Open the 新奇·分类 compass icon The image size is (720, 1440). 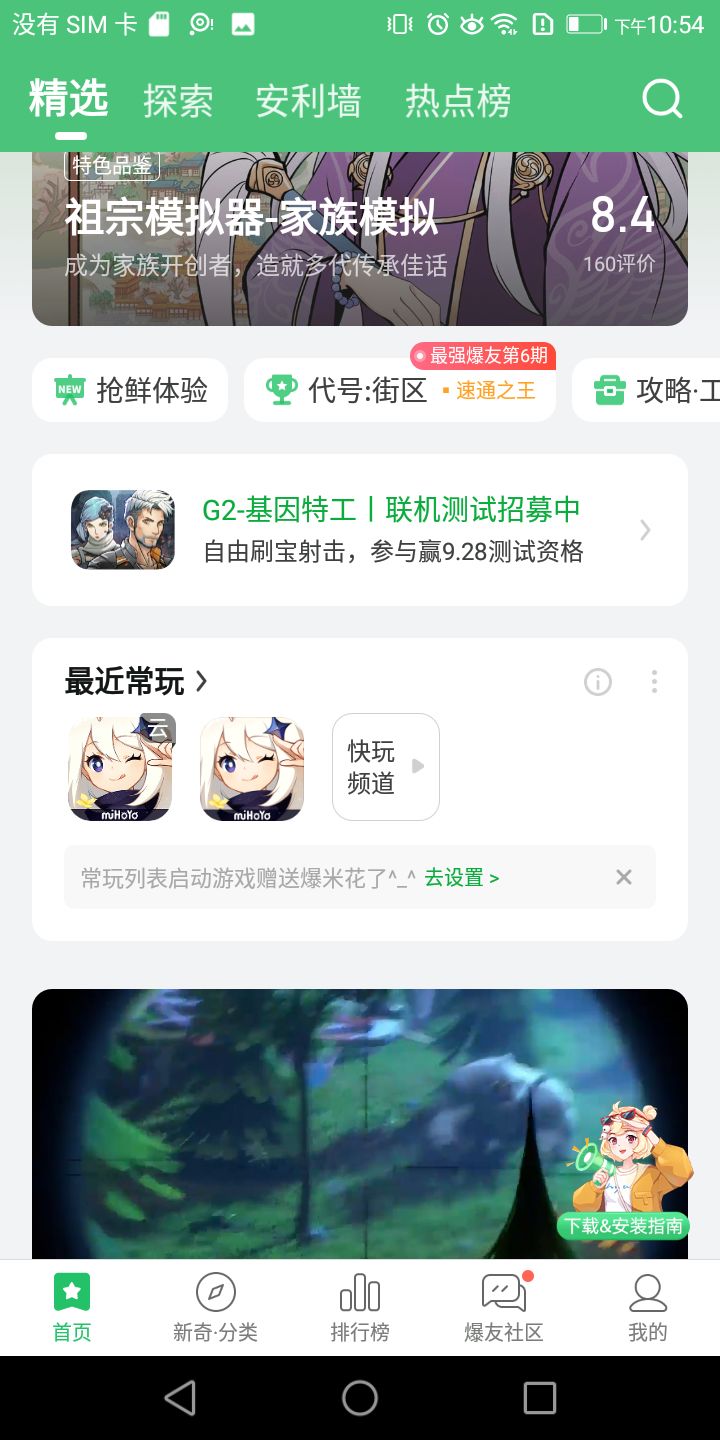214,1293
